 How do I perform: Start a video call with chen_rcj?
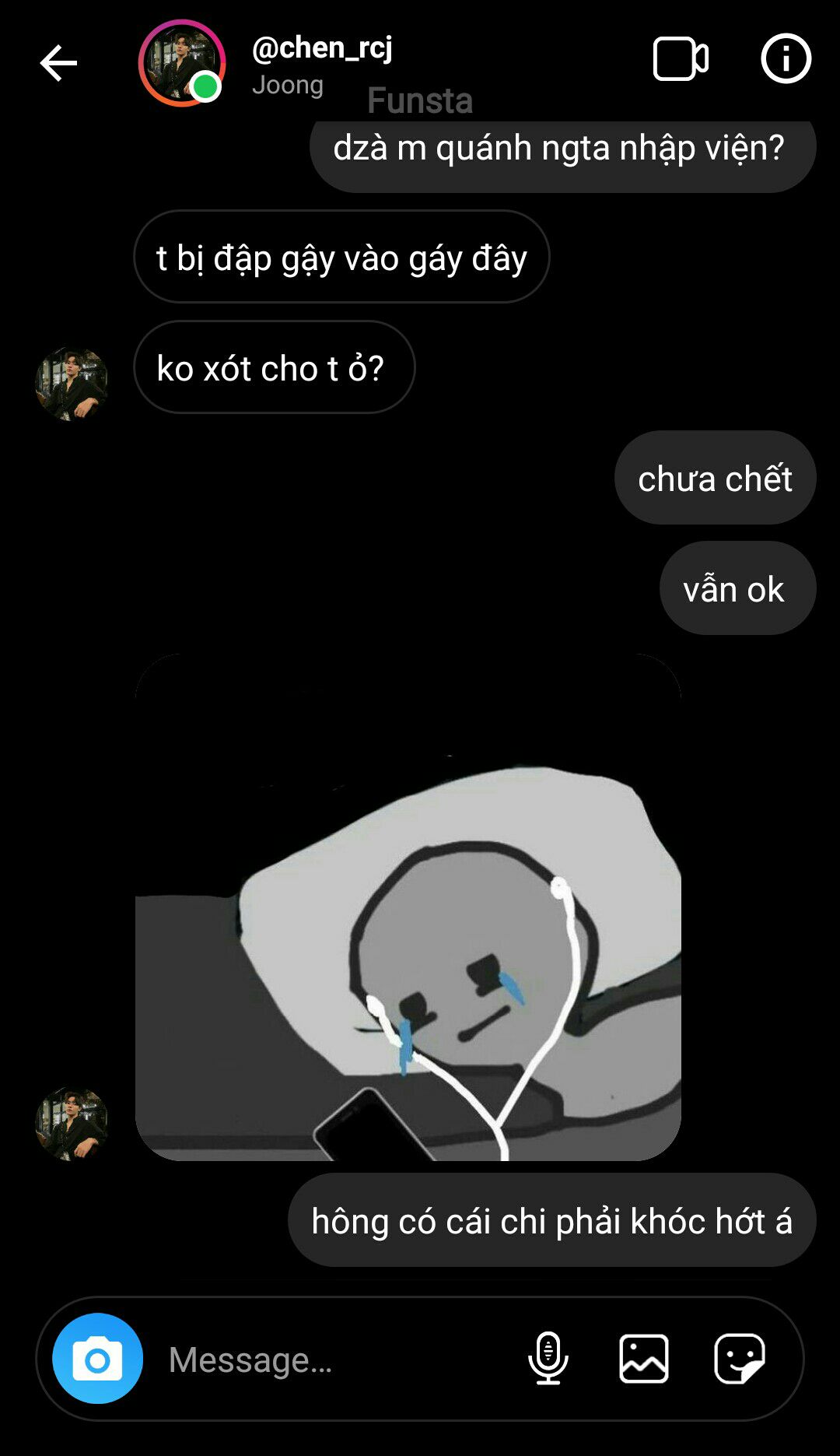(680, 59)
